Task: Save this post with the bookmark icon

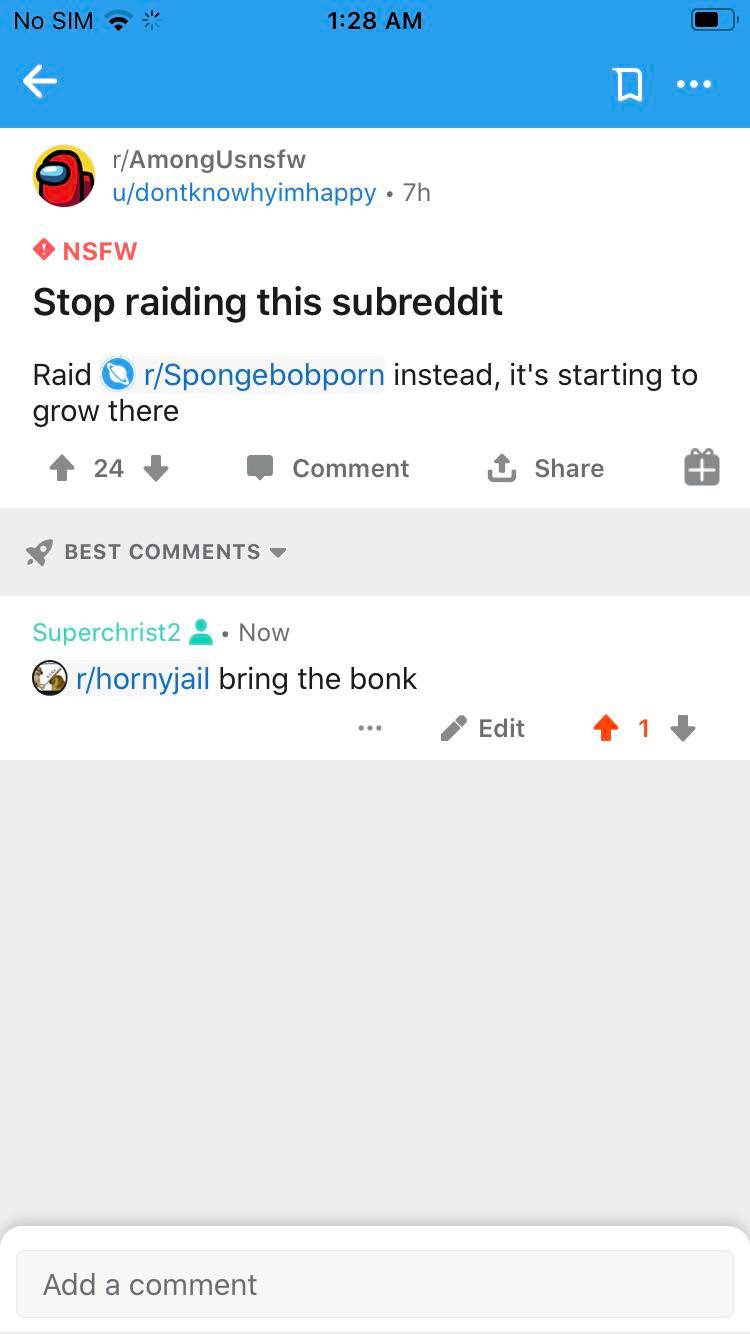Action: [x=628, y=84]
